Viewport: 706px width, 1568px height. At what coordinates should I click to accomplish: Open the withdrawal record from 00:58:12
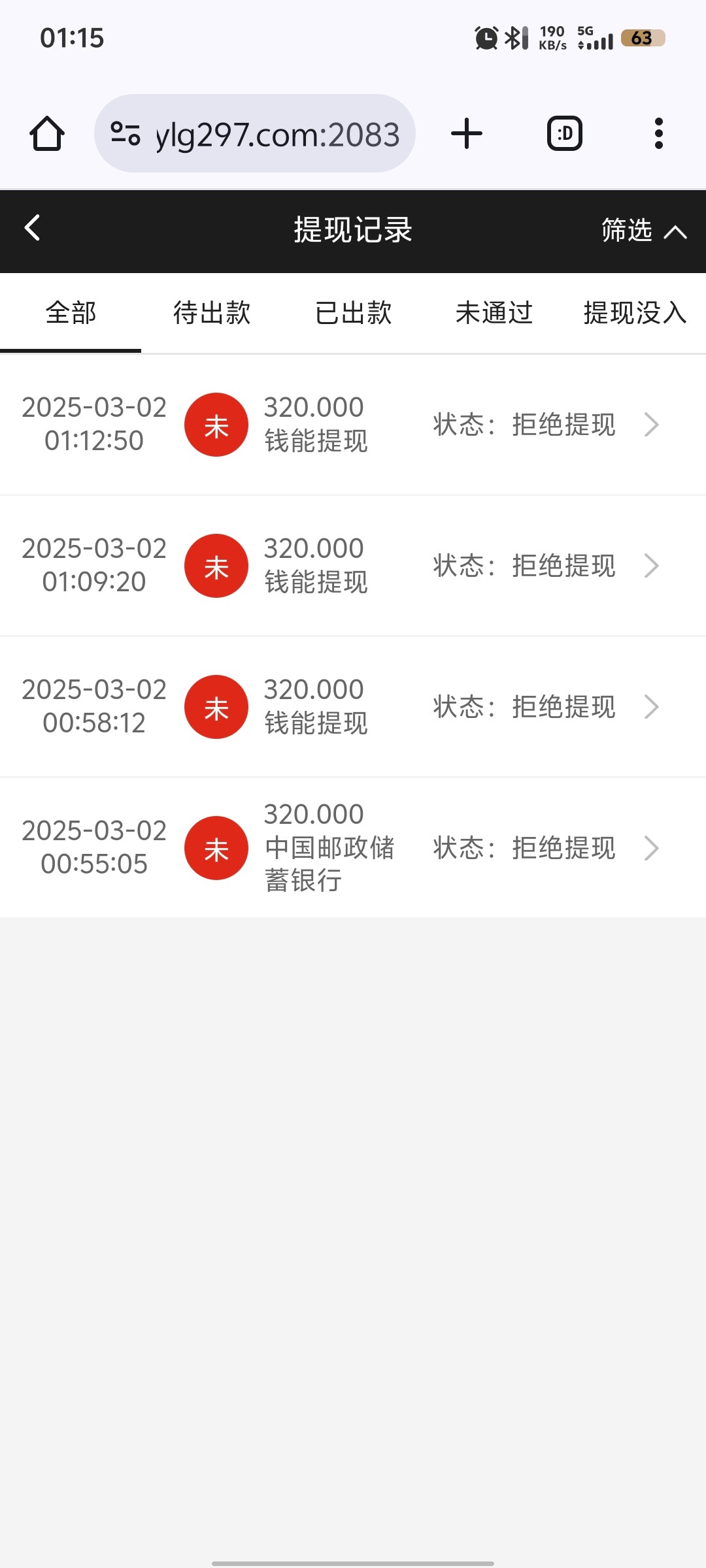tap(353, 707)
